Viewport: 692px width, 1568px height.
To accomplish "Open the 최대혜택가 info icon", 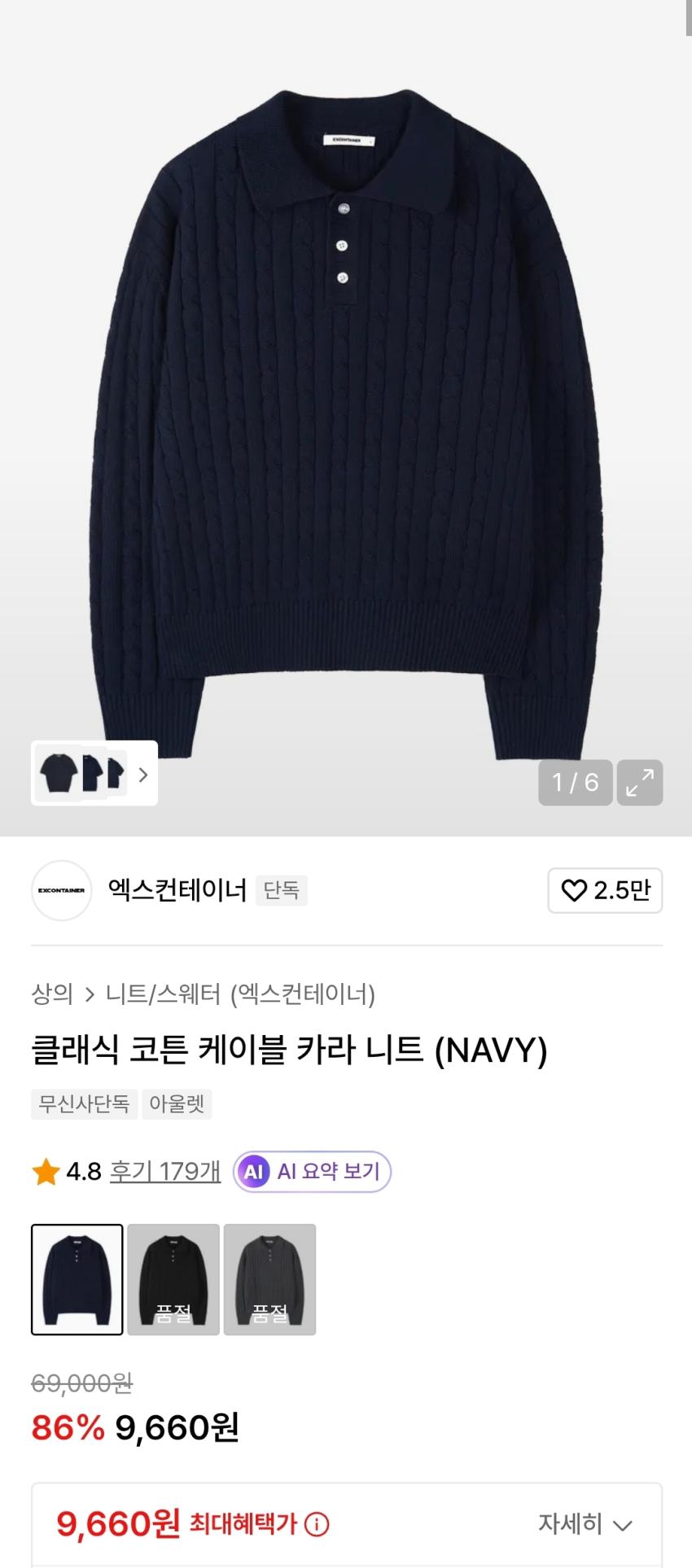I will 317,1524.
